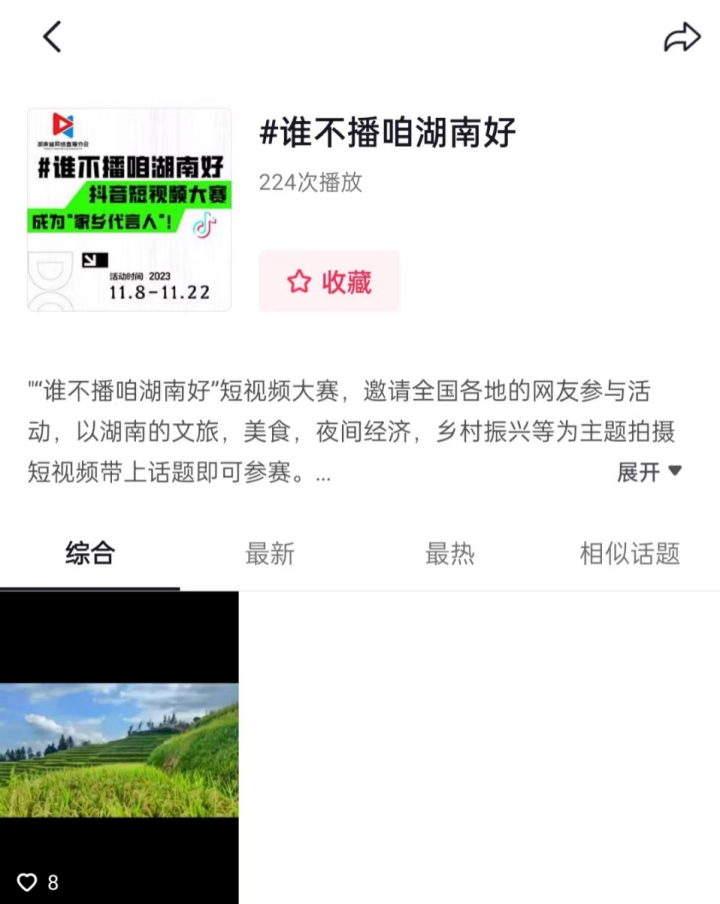Switch to the 最热 tab
Screen dimensions: 720x904
coord(450,553)
